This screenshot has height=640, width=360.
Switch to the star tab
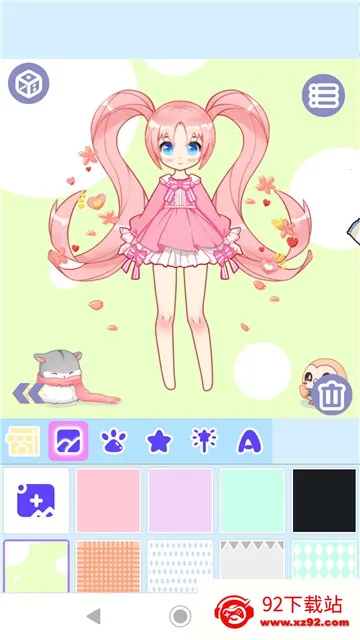pos(159,441)
